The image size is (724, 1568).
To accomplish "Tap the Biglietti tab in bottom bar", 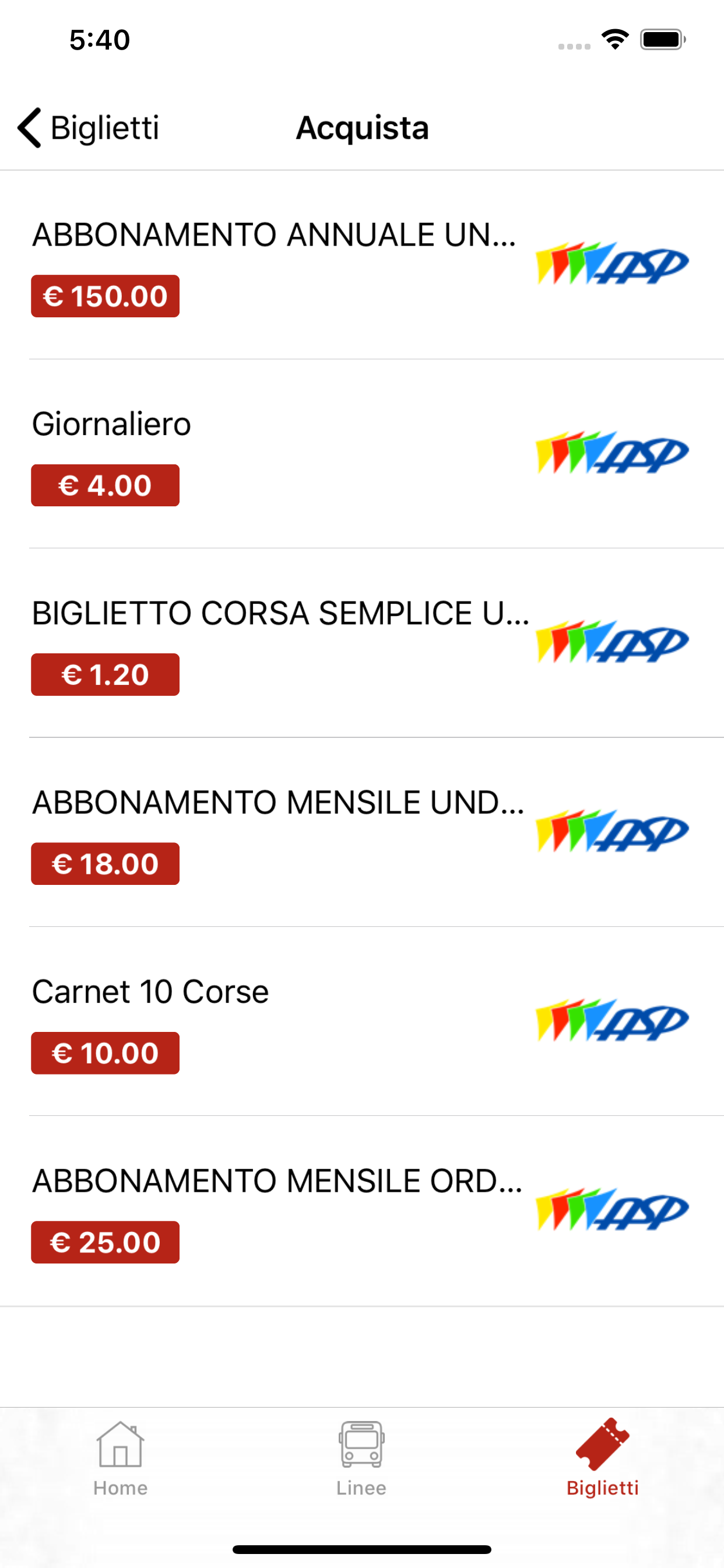I will point(602,1459).
